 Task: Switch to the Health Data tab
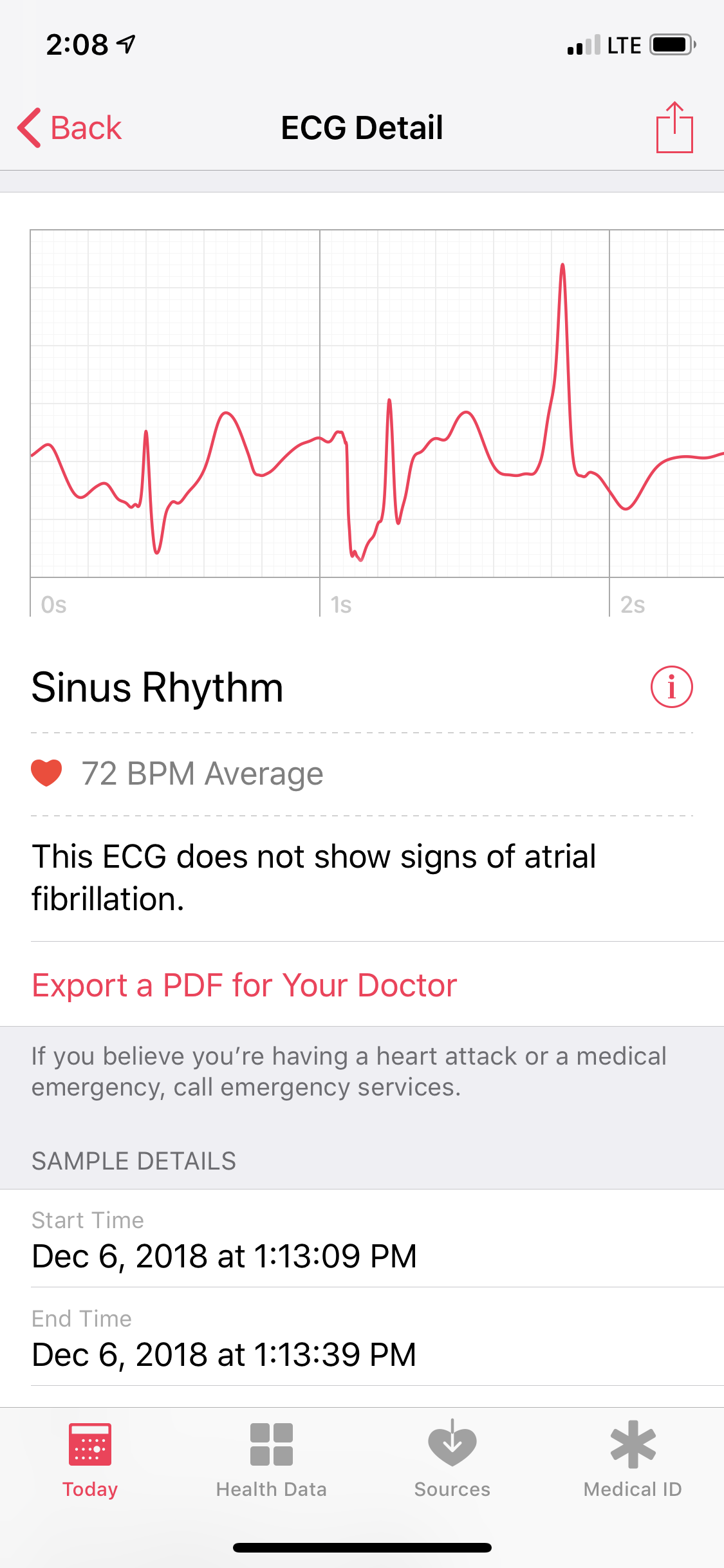pyautogui.click(x=271, y=1459)
